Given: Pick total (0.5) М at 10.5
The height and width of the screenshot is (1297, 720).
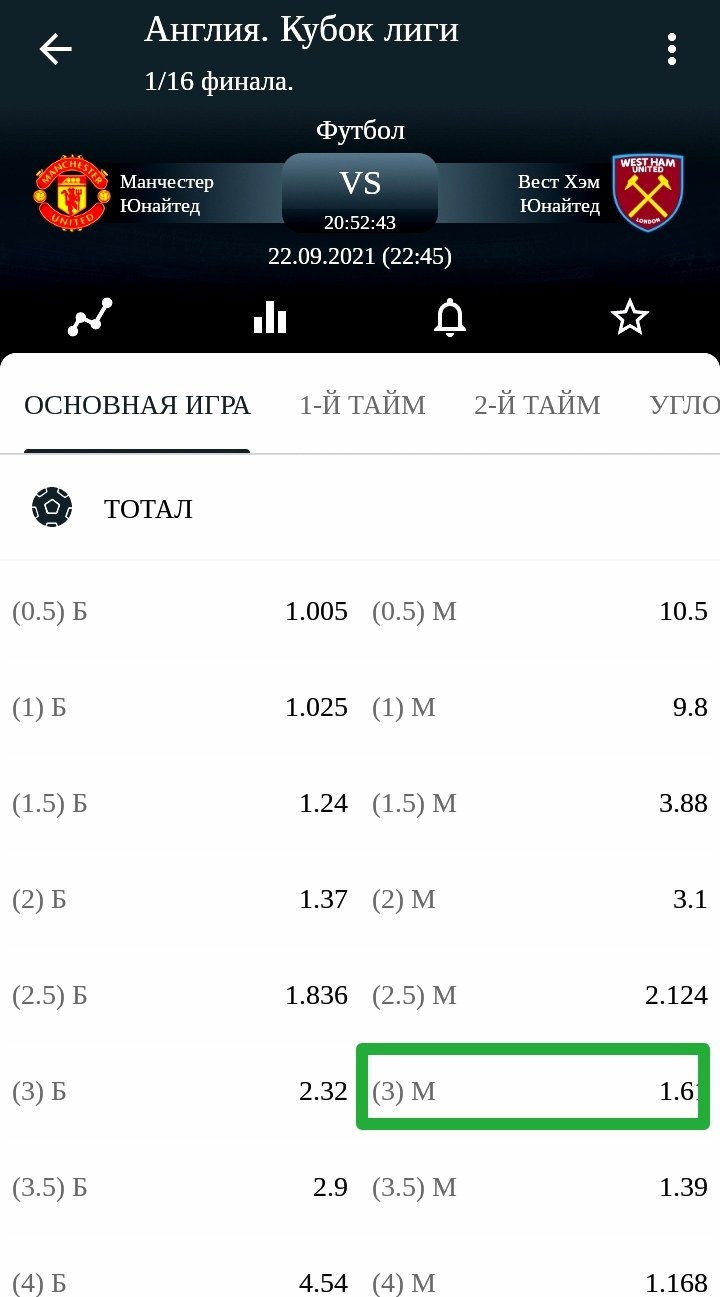Looking at the screenshot, I should pos(540,612).
